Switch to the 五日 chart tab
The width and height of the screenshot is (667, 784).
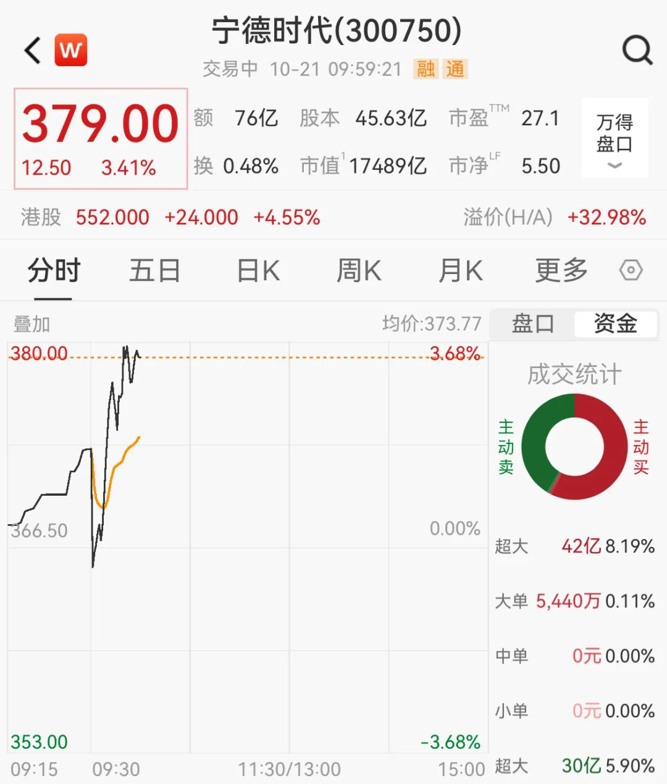coord(155,270)
